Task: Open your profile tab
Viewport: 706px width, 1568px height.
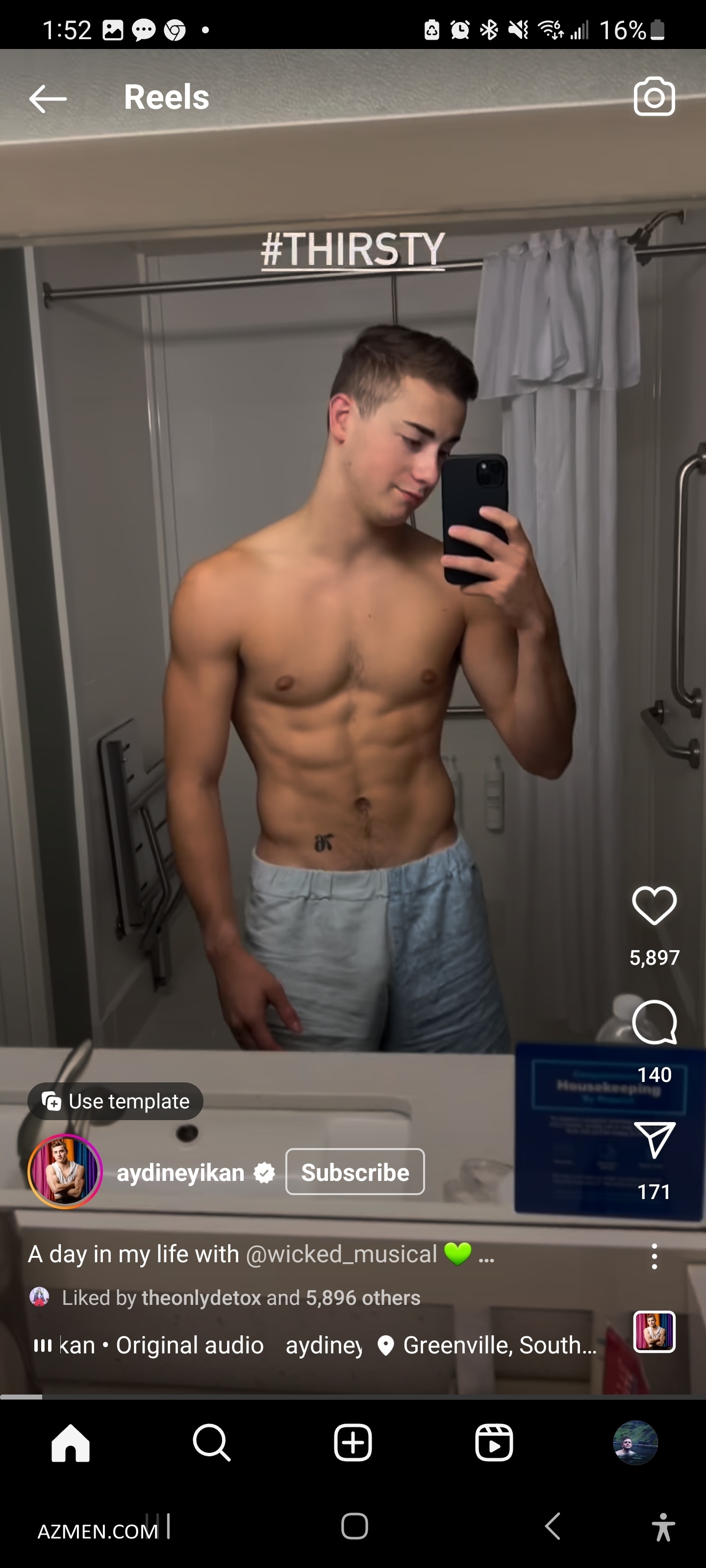Action: [x=635, y=1443]
